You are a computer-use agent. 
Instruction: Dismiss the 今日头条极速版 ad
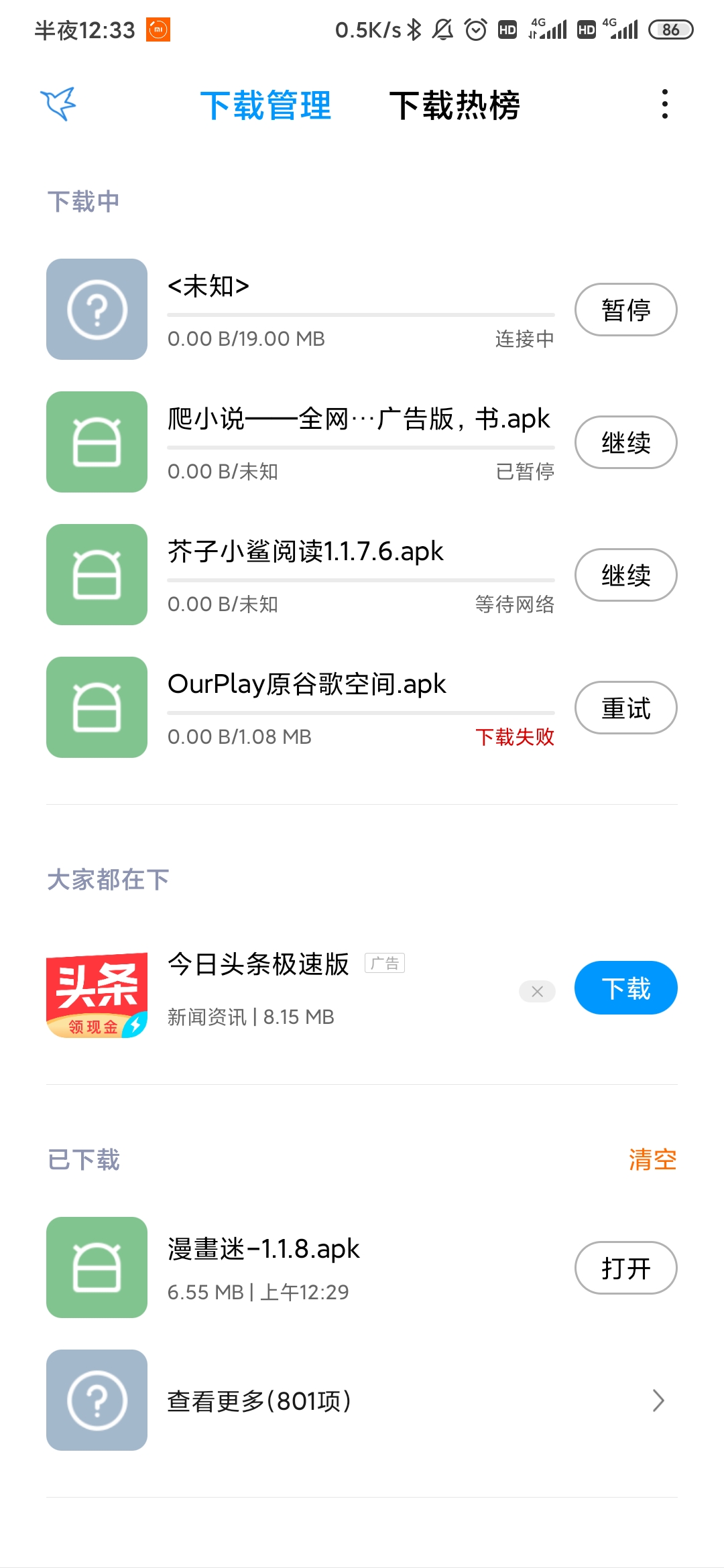[537, 992]
